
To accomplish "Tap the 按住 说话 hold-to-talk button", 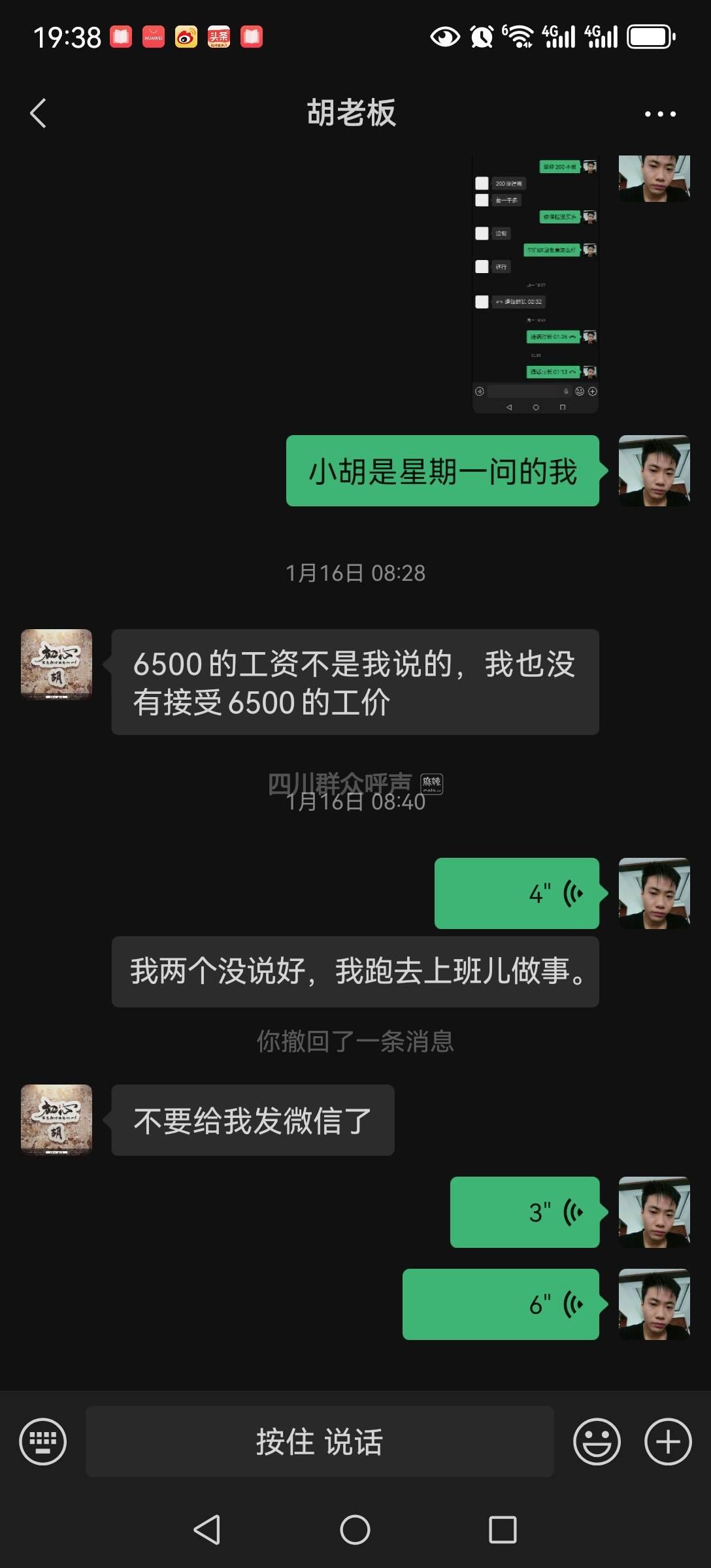I will [320, 1441].
